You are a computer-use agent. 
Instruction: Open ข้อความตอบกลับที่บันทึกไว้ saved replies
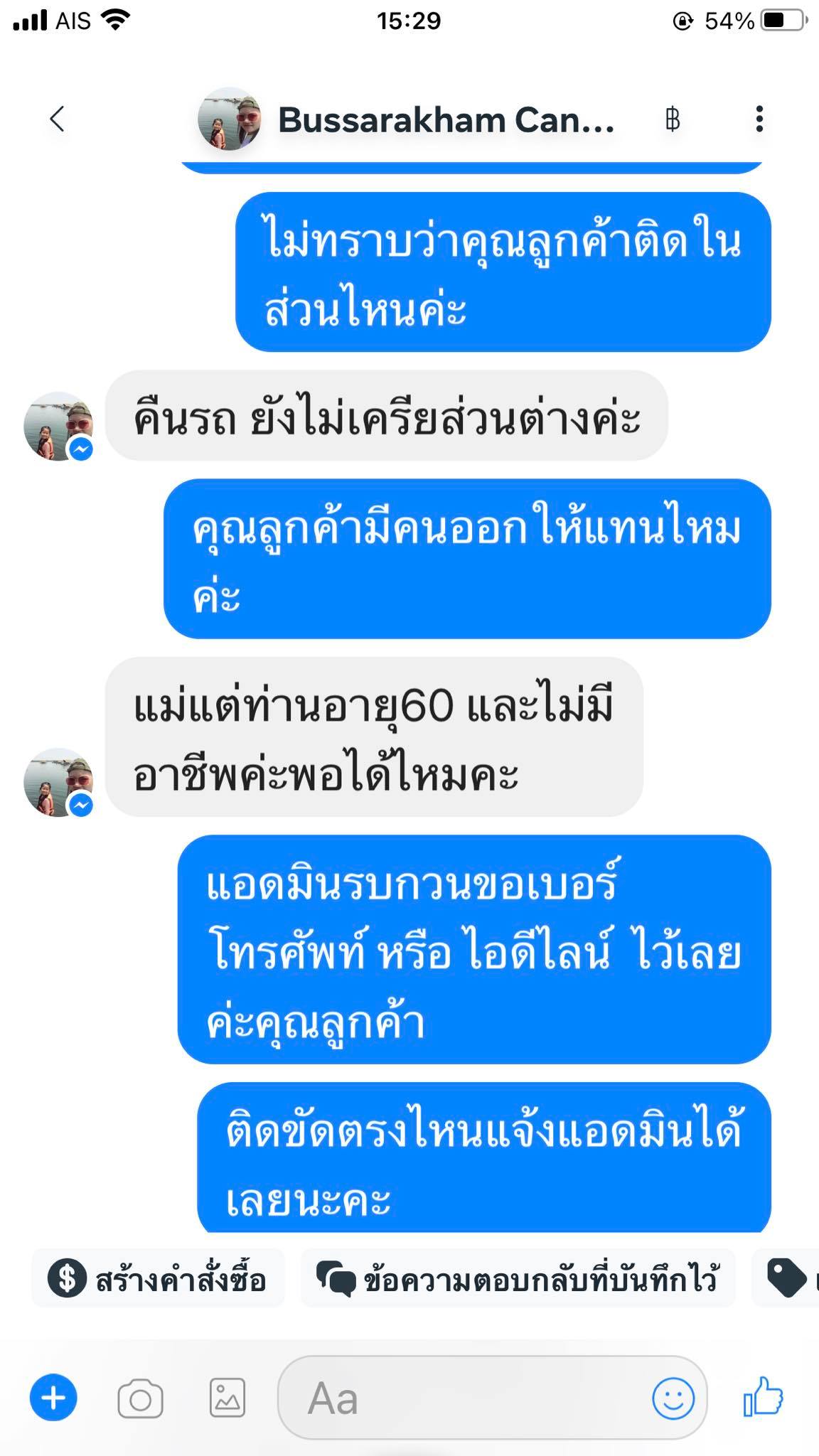click(x=518, y=1279)
